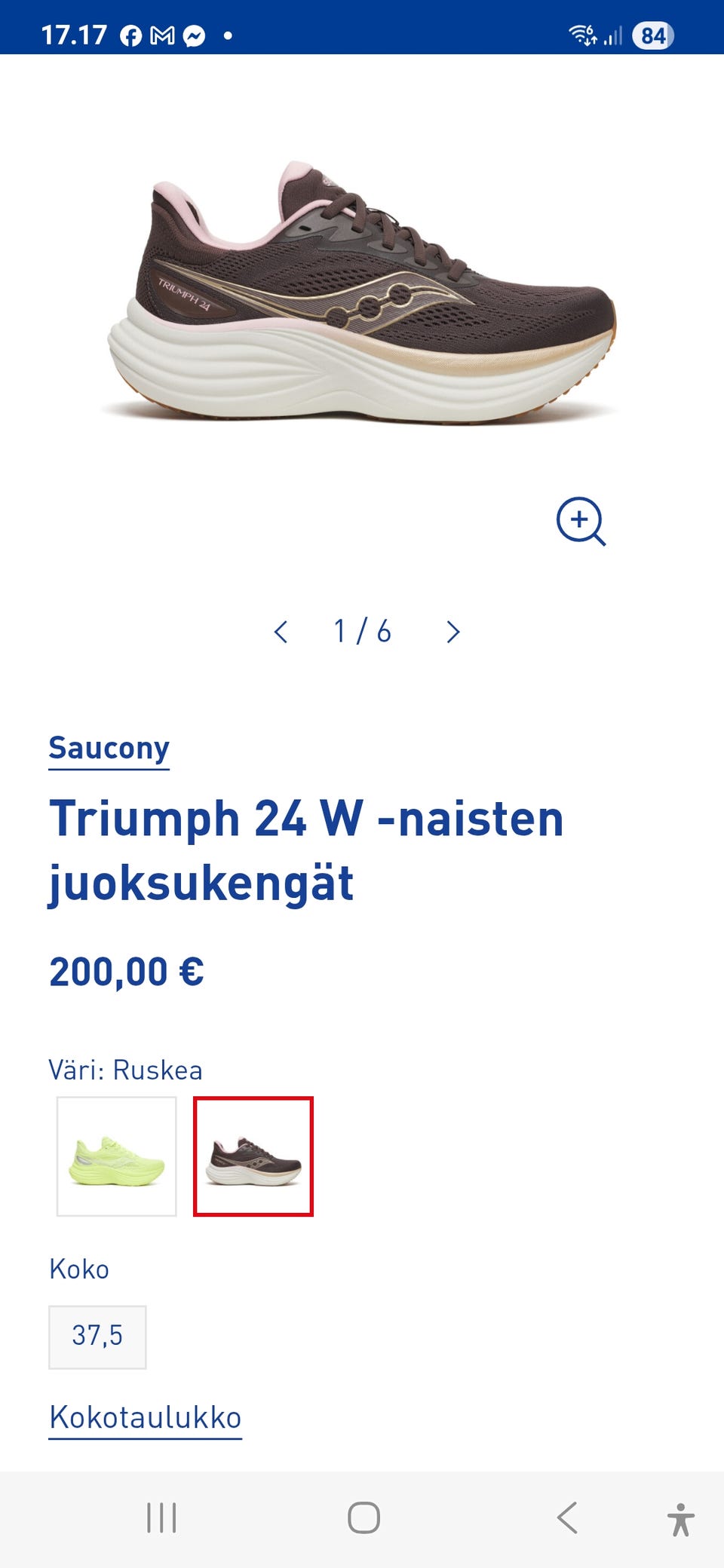Select the lime green color variant
The height and width of the screenshot is (1568, 724).
[x=117, y=1156]
